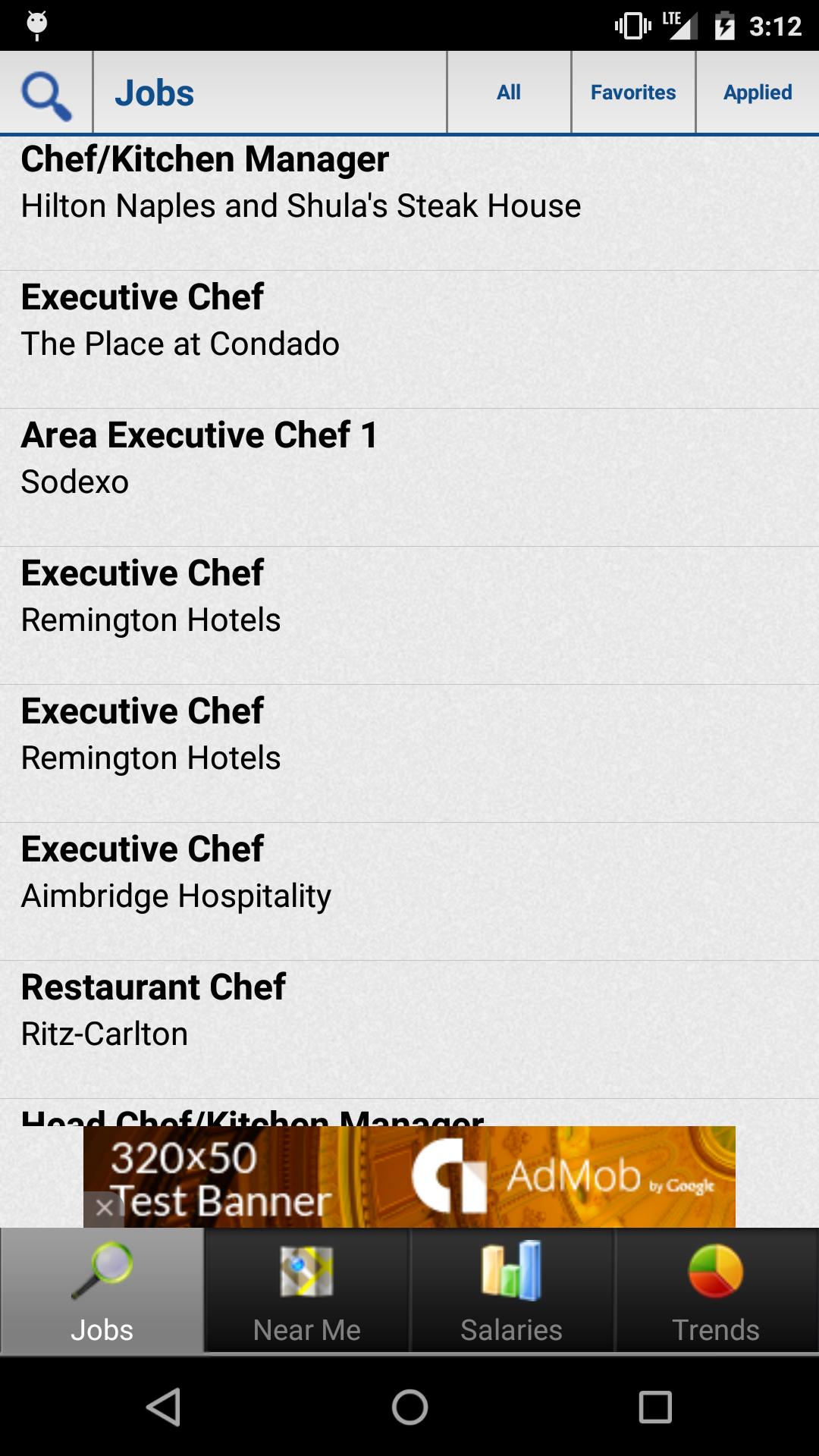The height and width of the screenshot is (1456, 819).
Task: Switch to the Near Me tab
Action: pyautogui.click(x=307, y=1291)
